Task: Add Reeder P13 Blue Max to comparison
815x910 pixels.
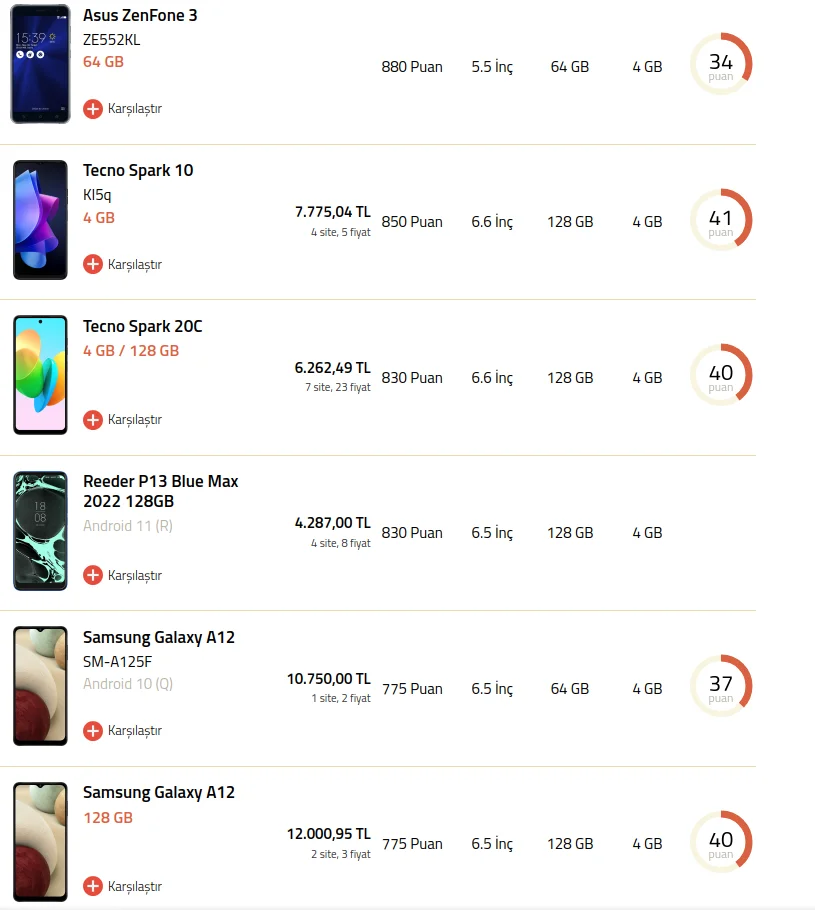Action: click(122, 576)
